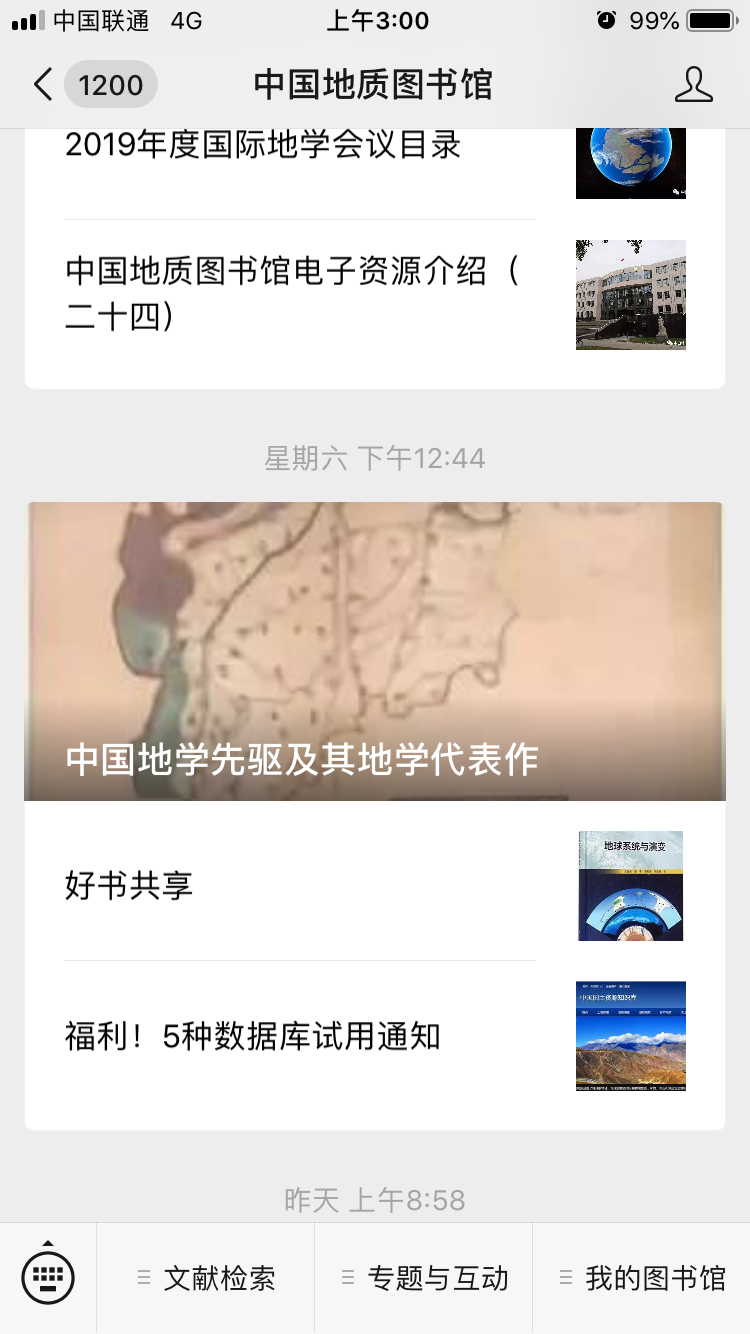Open the 专题与互动 menu

coord(424,1278)
